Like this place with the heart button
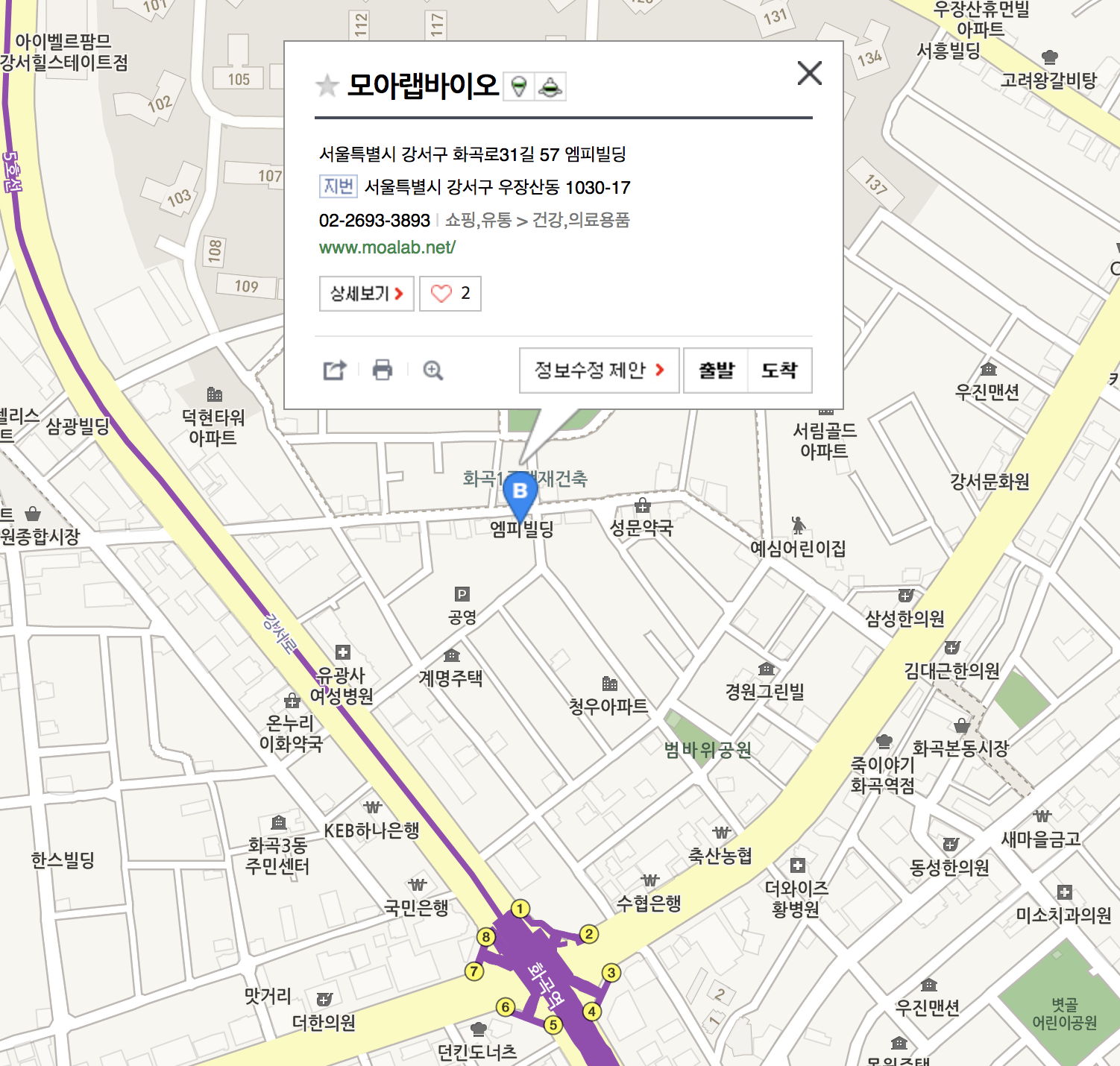 tap(450, 294)
